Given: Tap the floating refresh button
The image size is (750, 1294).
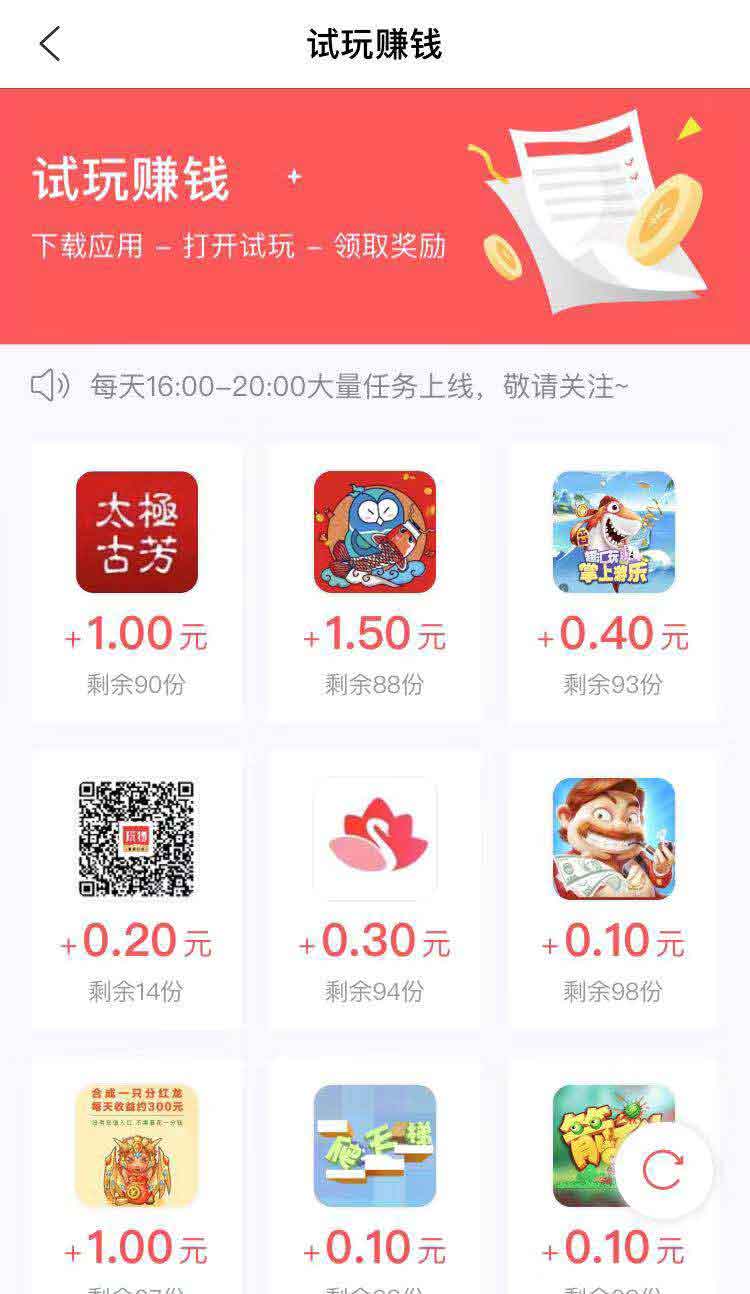Looking at the screenshot, I should point(663,1169).
